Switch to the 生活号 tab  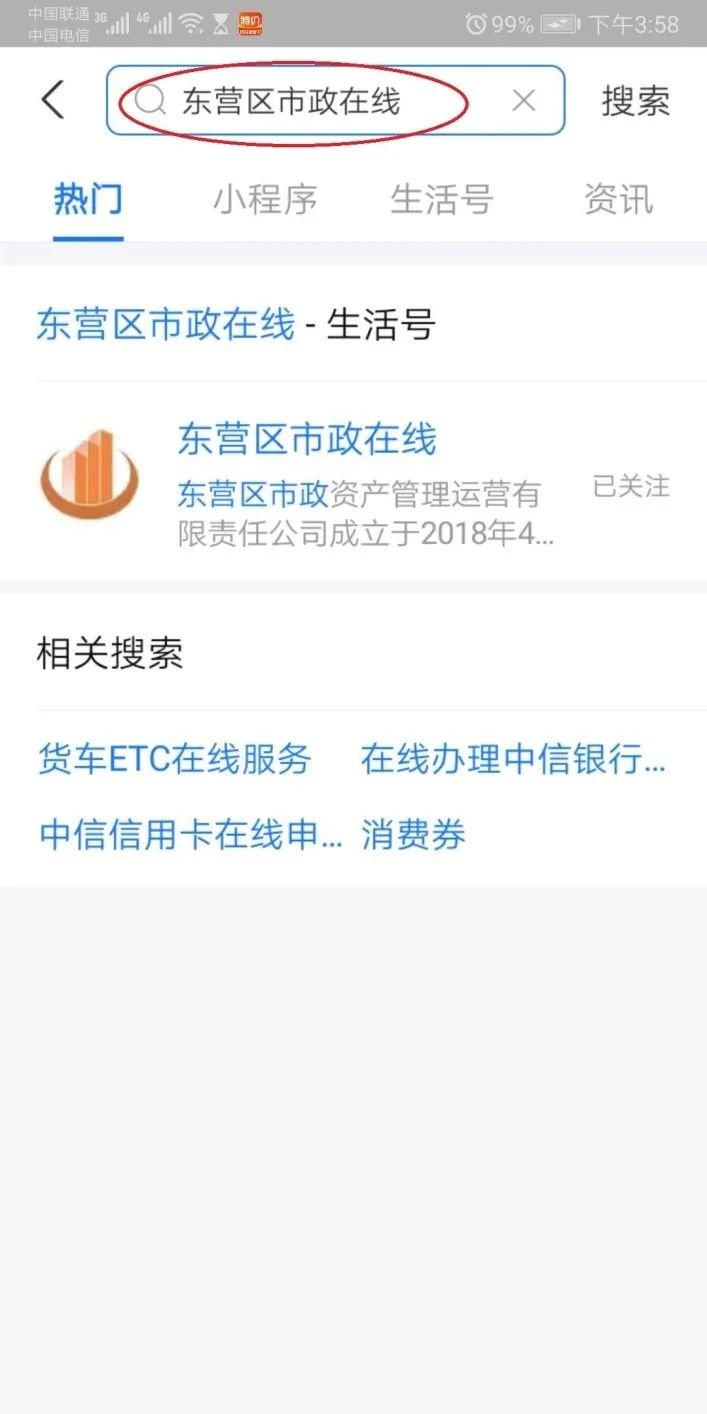[441, 200]
